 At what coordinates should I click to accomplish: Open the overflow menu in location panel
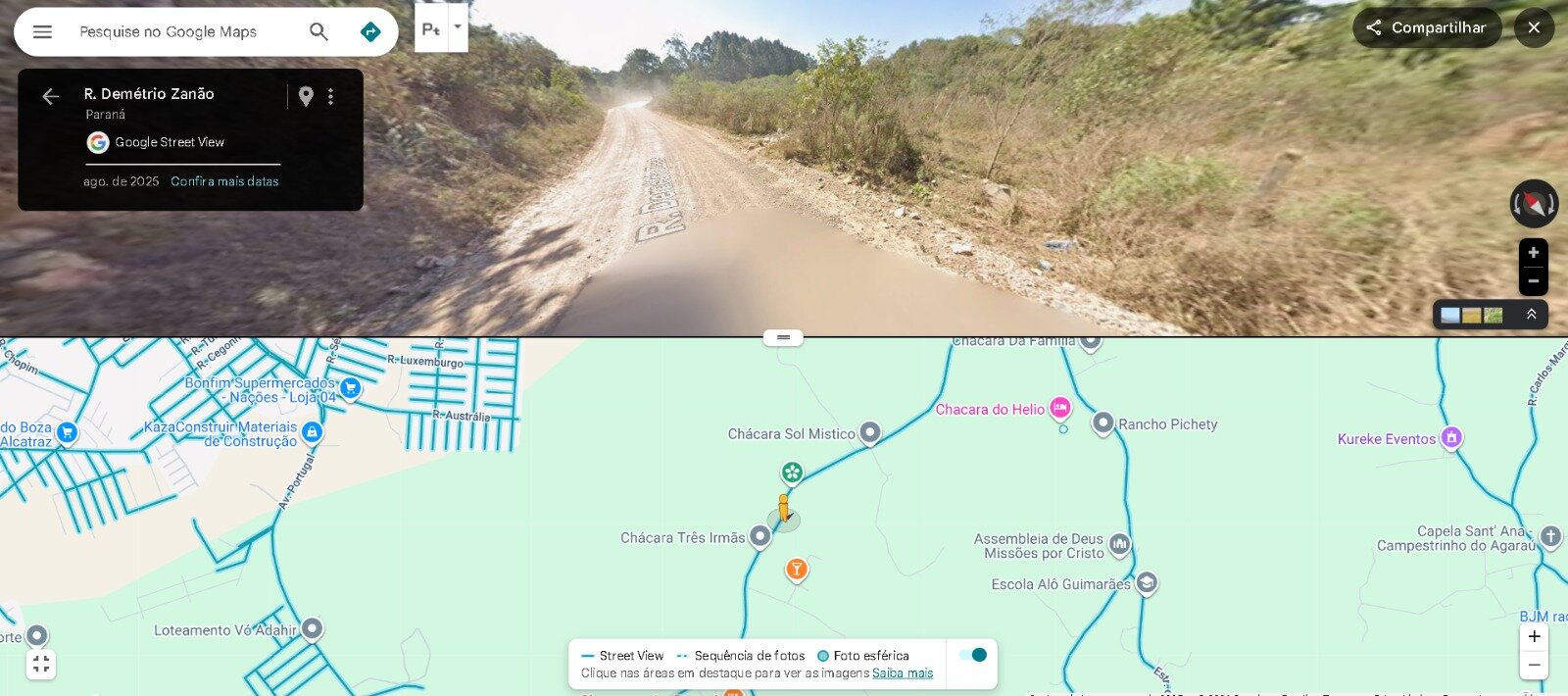pos(331,96)
